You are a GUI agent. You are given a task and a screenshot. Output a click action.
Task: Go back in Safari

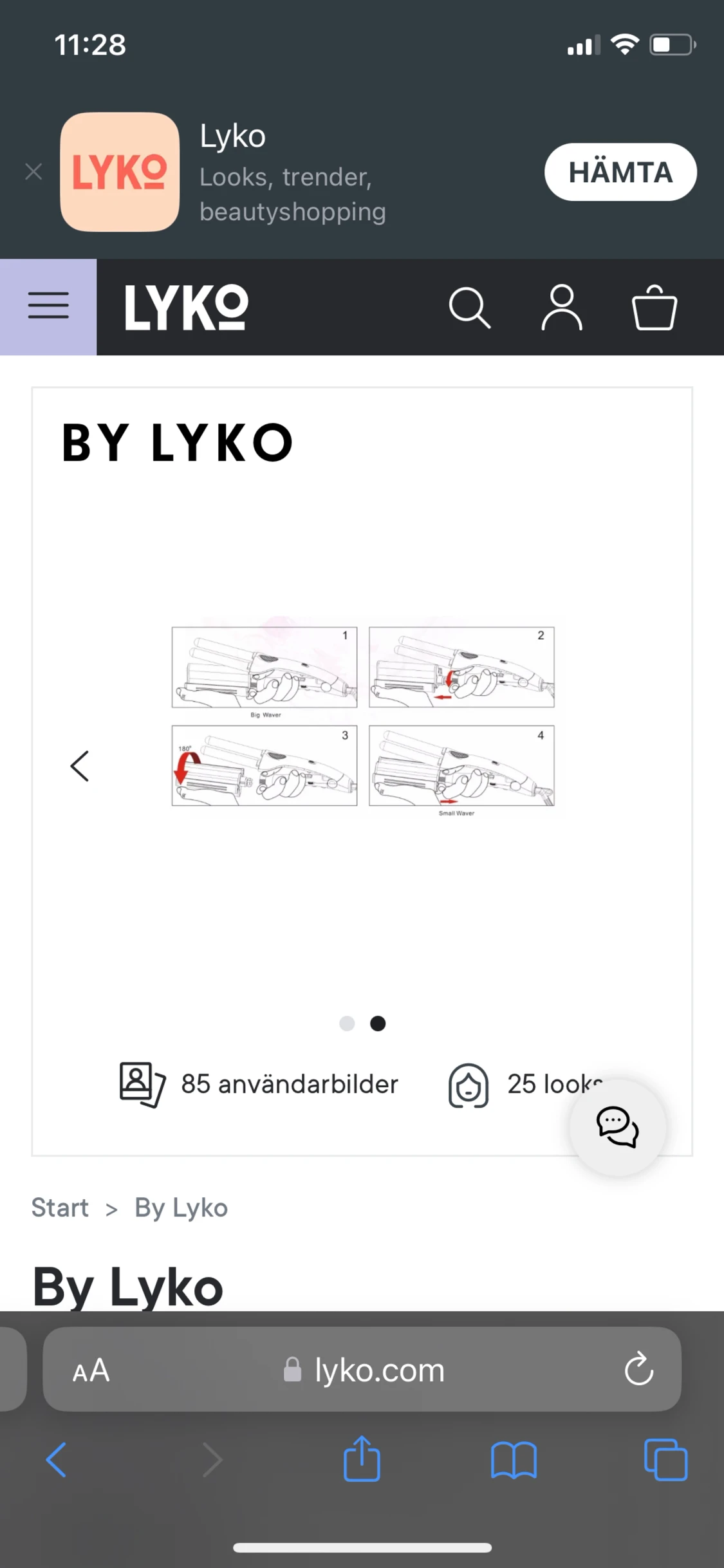57,1459
